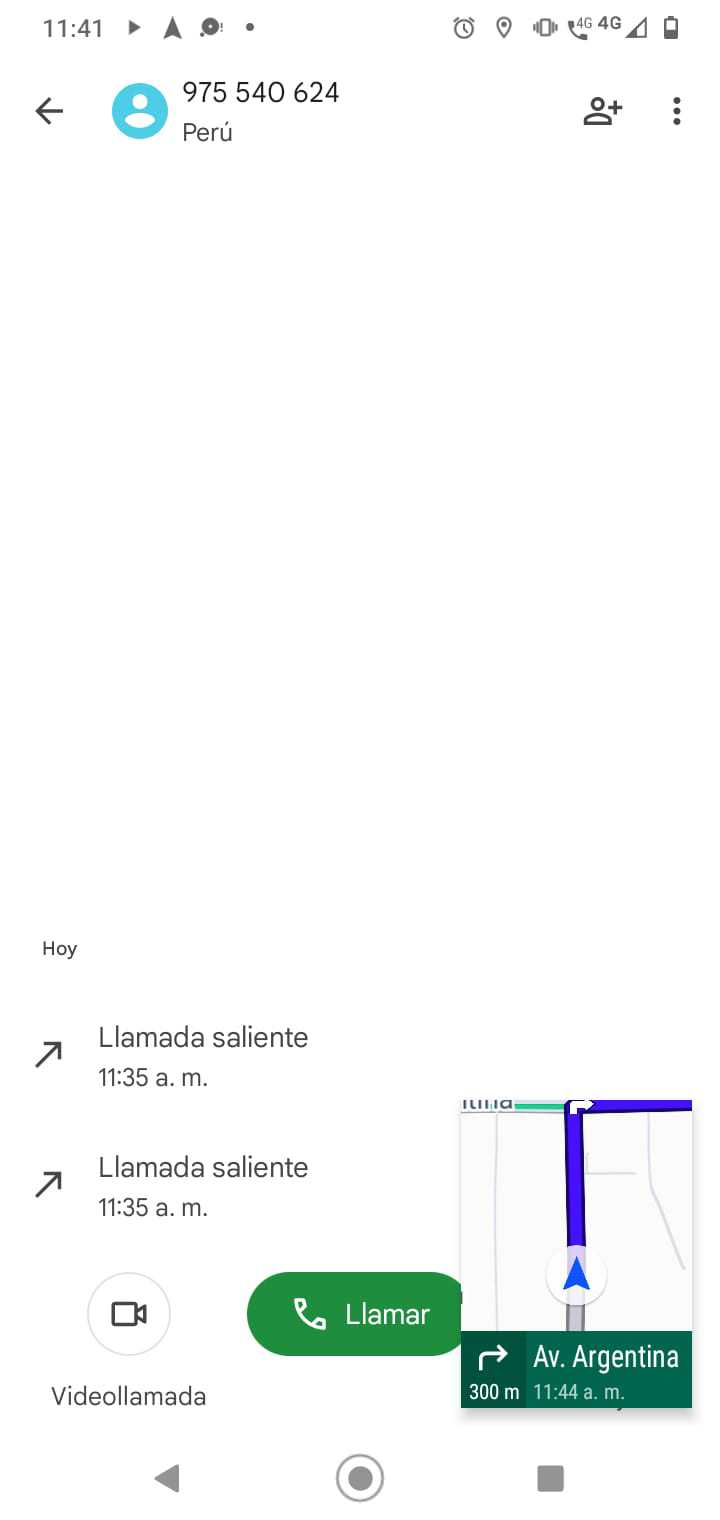Screen dimensions: 720x1520
Task: Open recent apps with the square button
Action: pos(550,1477)
